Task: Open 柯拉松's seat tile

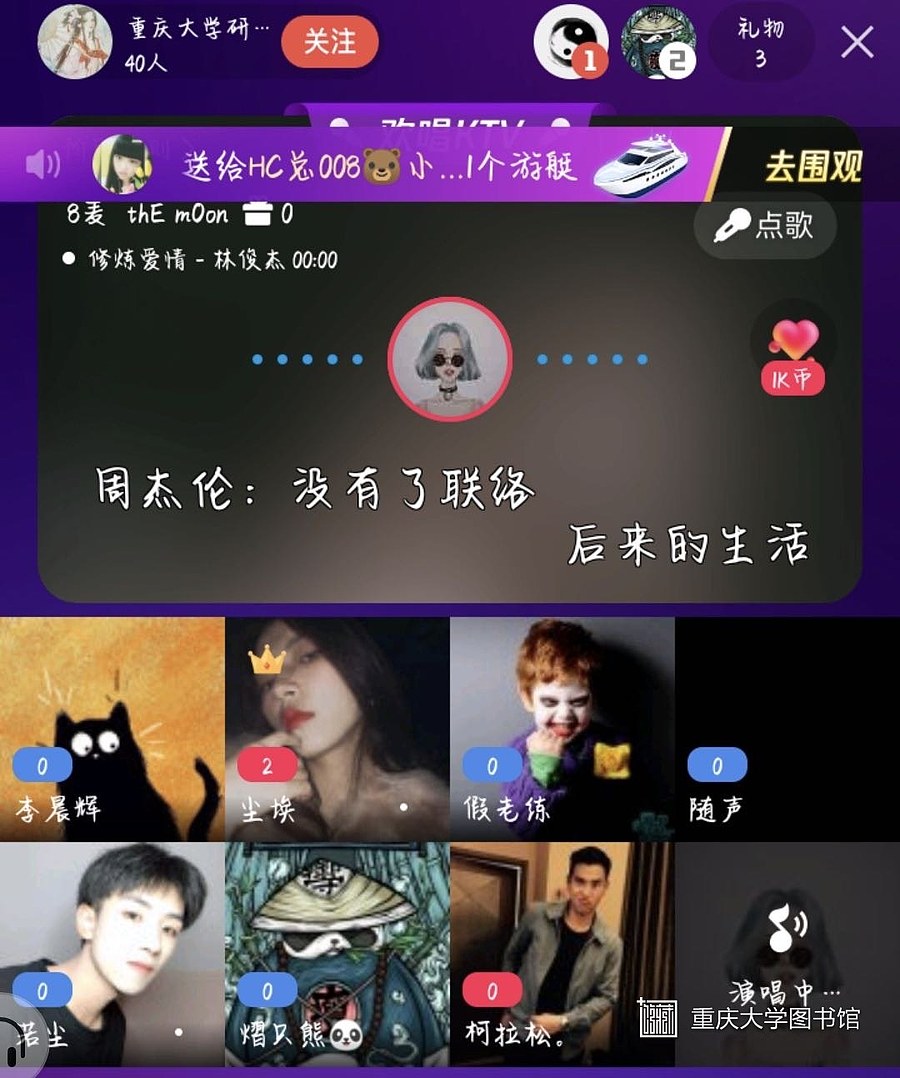Action: [x=562, y=954]
